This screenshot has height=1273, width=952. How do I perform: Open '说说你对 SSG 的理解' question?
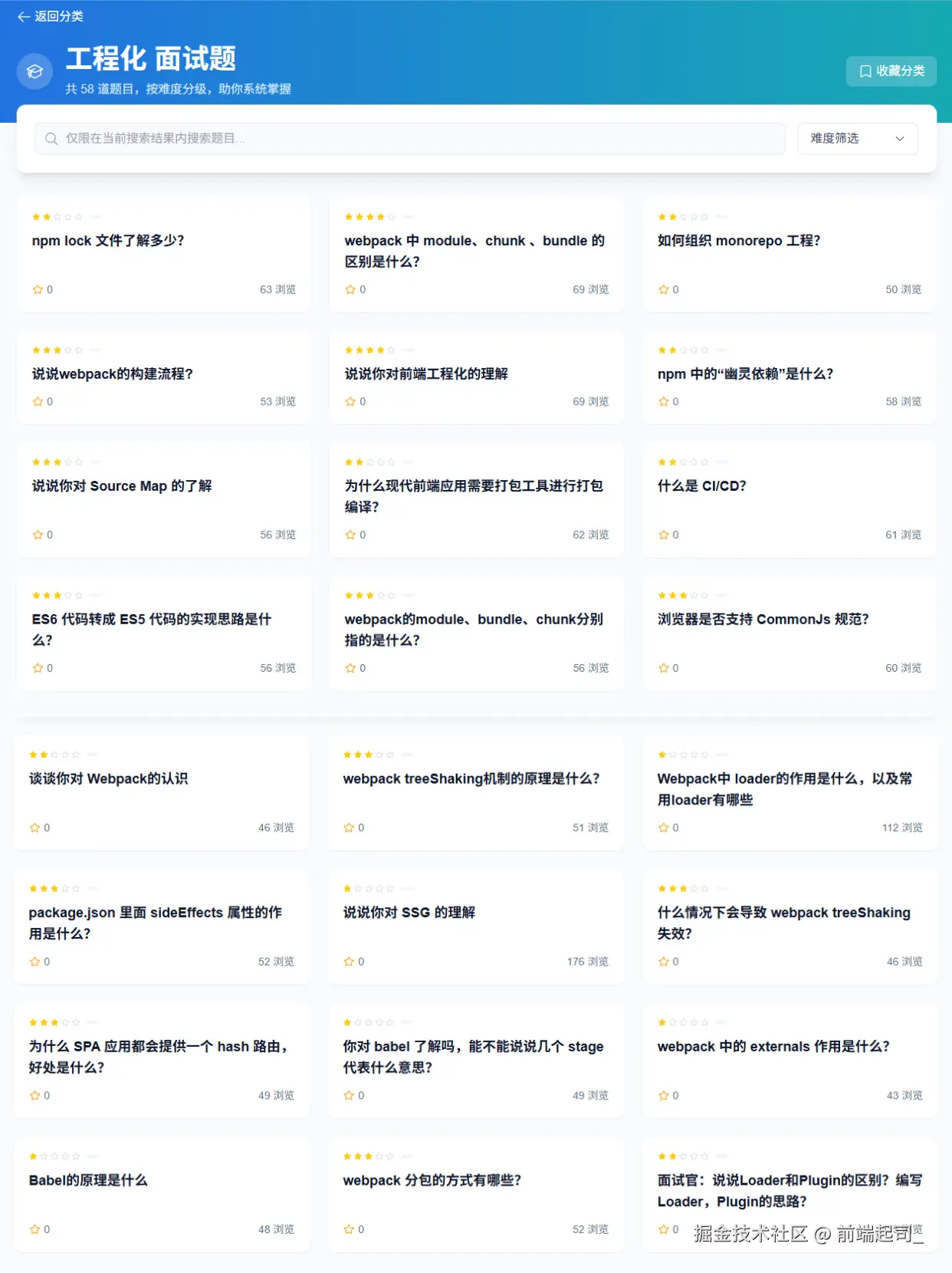click(409, 913)
